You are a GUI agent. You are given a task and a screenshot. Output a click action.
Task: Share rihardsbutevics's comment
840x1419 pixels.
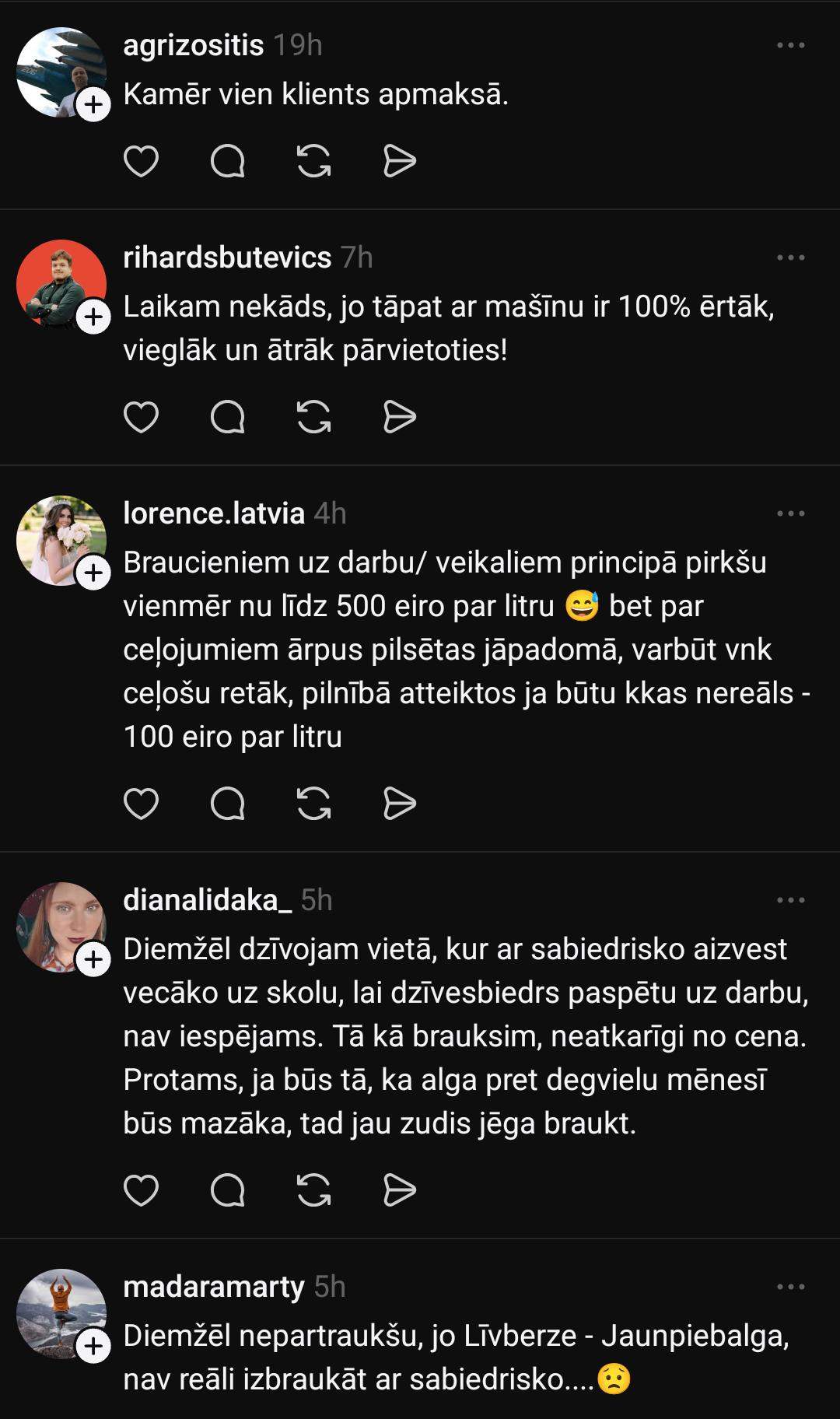click(x=400, y=418)
